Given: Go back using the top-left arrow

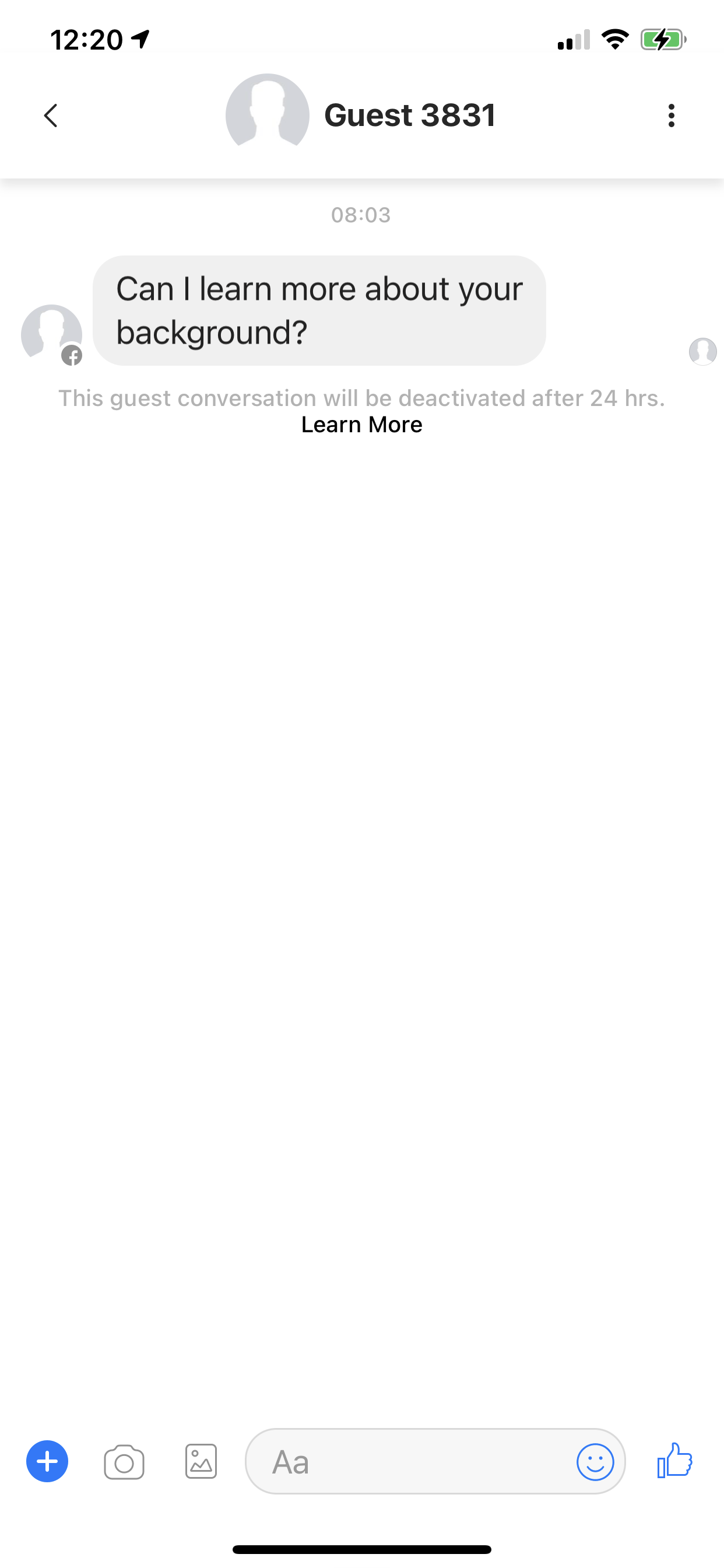Looking at the screenshot, I should click(51, 115).
